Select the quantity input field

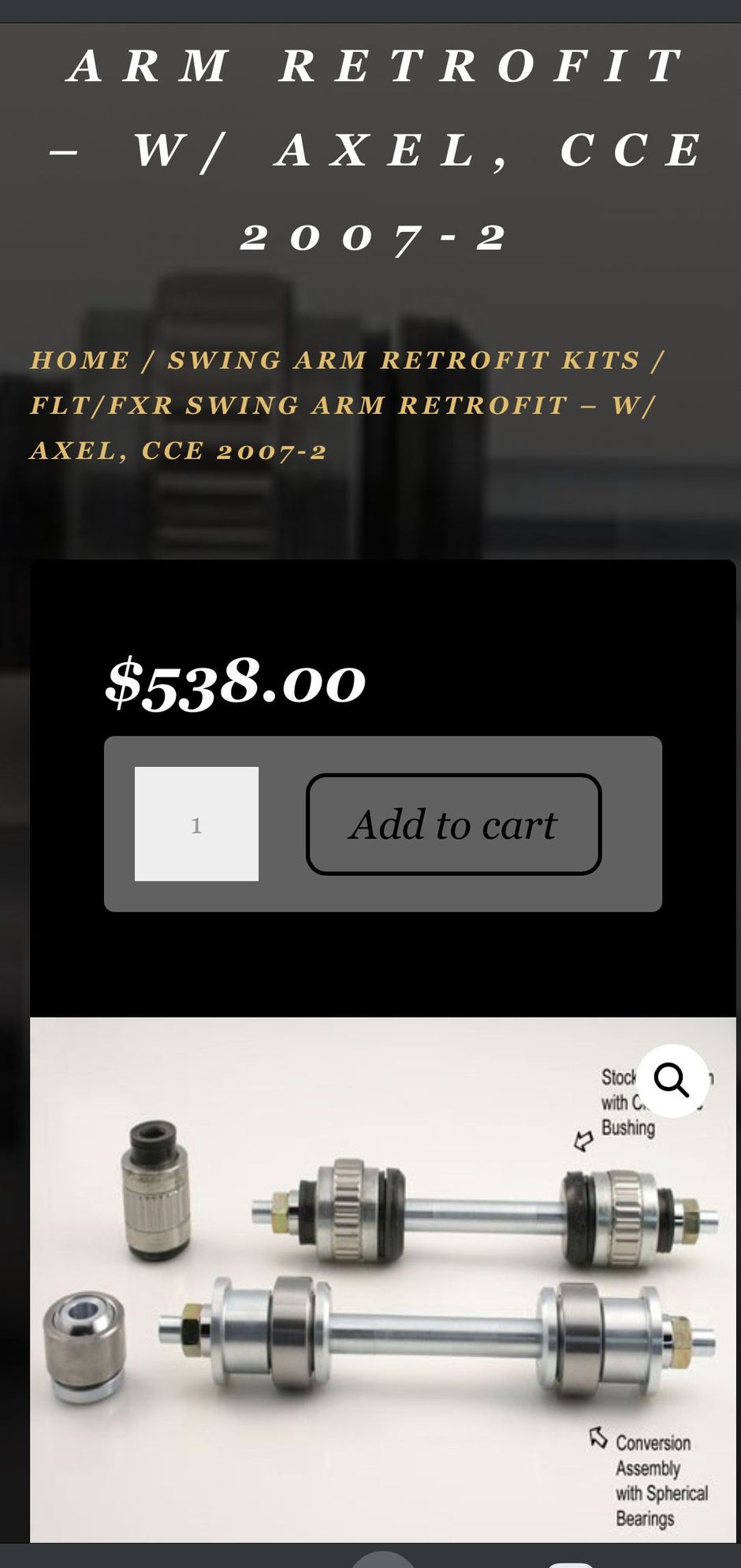pyautogui.click(x=196, y=825)
